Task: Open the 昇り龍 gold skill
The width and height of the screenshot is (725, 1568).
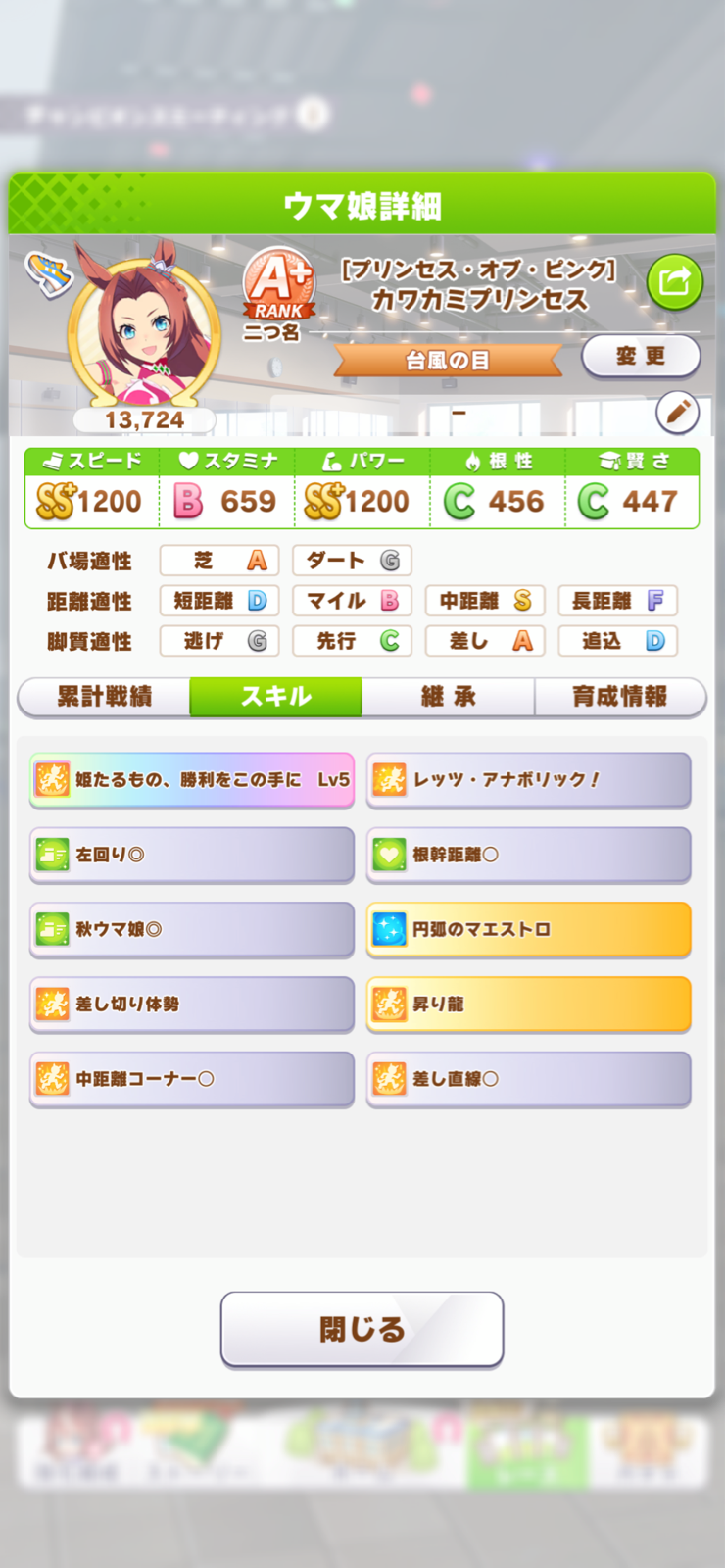Action: click(528, 1004)
